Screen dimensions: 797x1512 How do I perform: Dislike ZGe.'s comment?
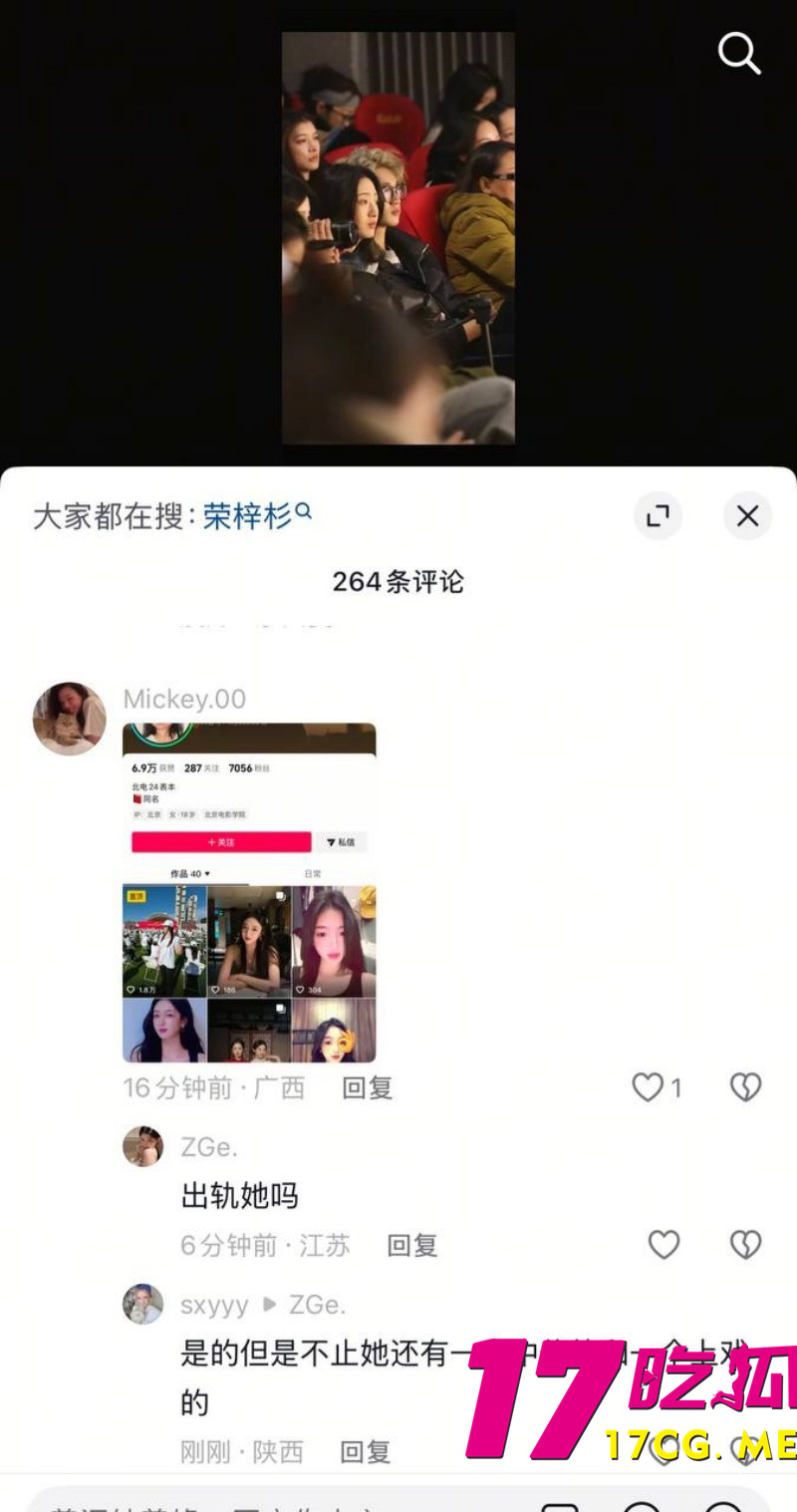[745, 1245]
